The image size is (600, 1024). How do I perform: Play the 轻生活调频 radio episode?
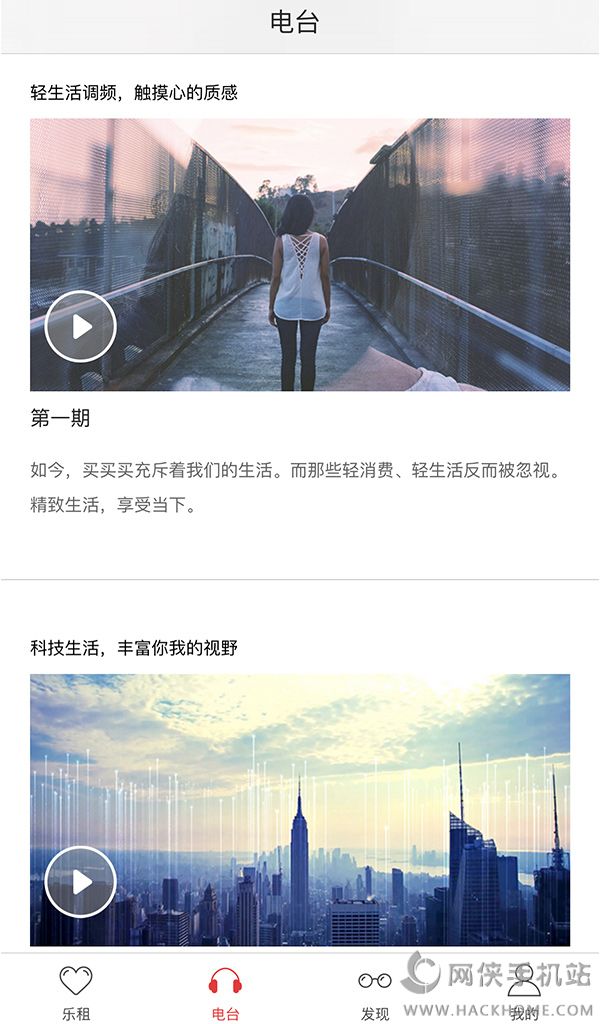click(80, 327)
